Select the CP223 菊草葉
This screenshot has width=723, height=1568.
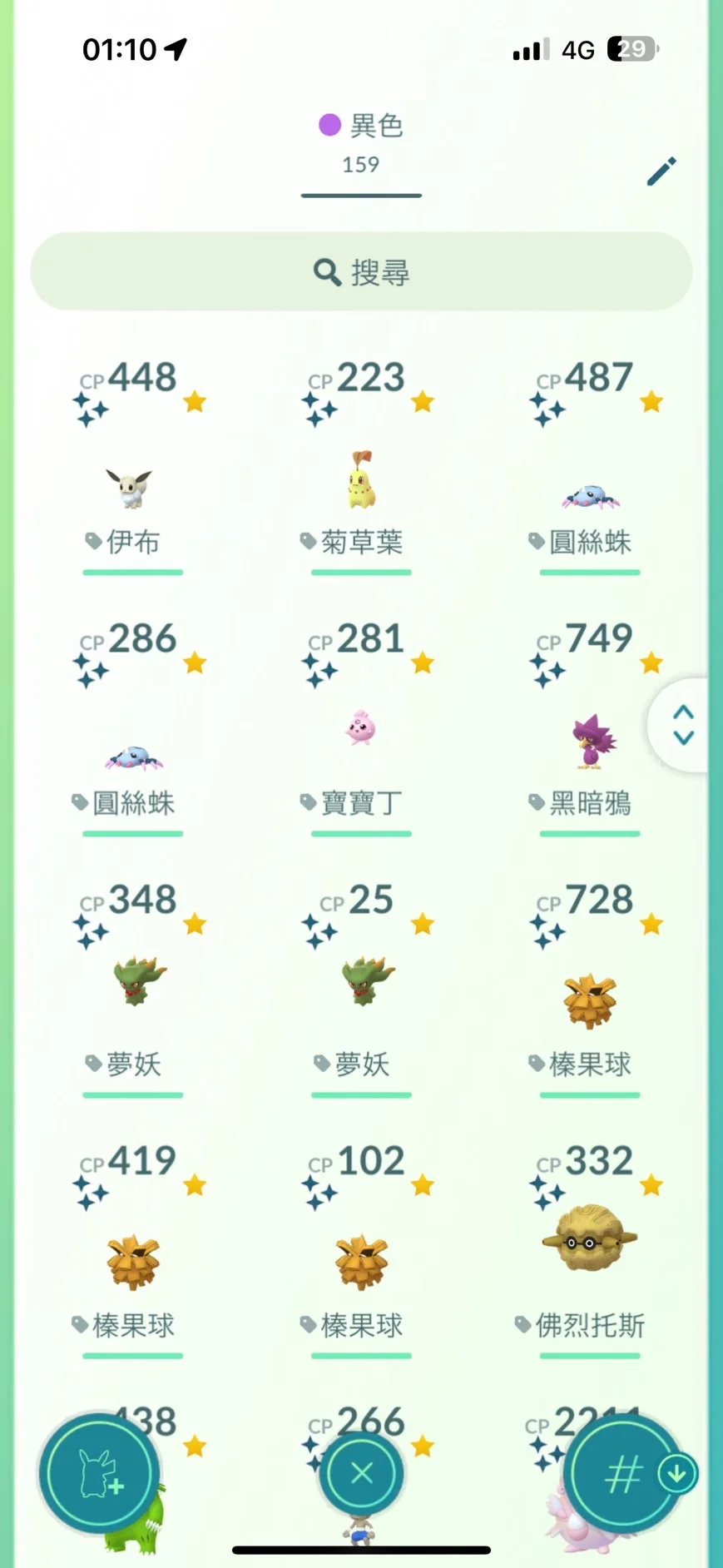coord(361,484)
